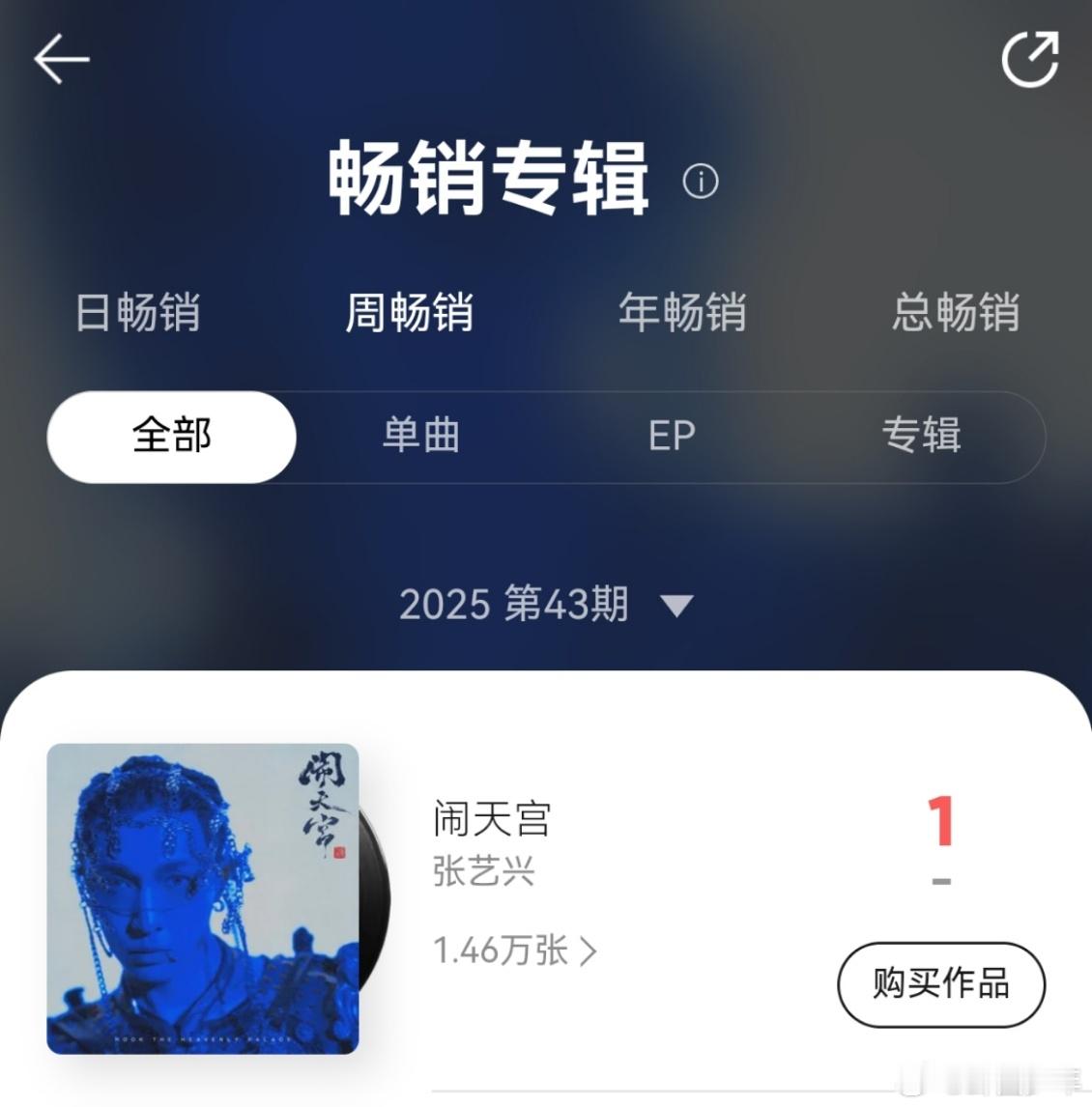Switch to the 日畅销 tab
The image size is (1092, 1107).
click(138, 313)
